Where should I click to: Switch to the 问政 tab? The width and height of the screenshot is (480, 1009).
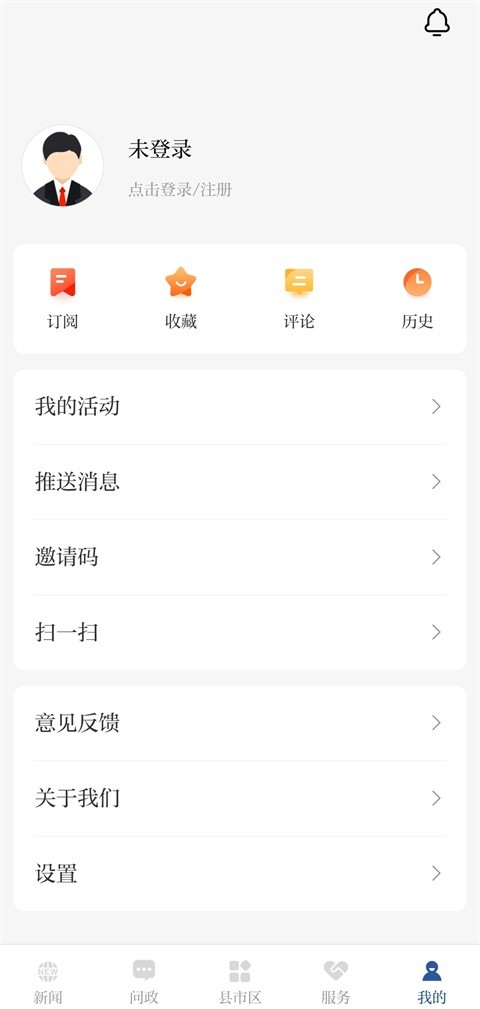[x=144, y=981]
